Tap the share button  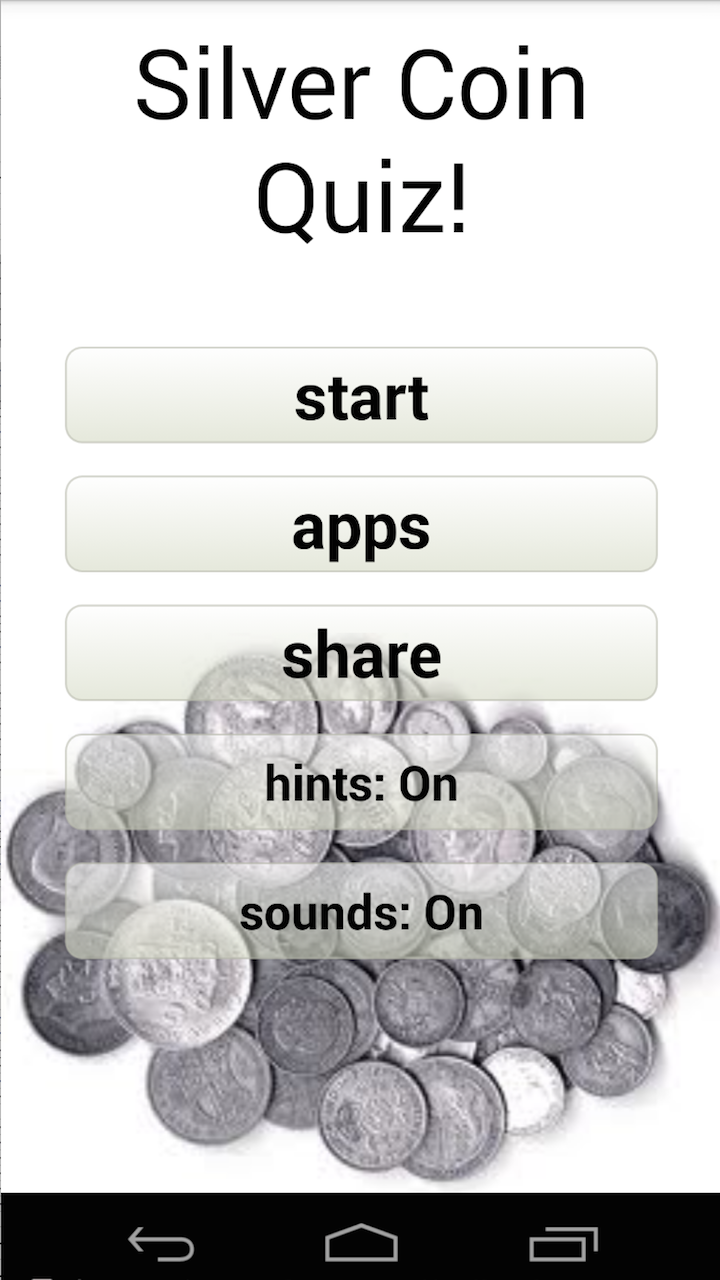click(x=360, y=653)
